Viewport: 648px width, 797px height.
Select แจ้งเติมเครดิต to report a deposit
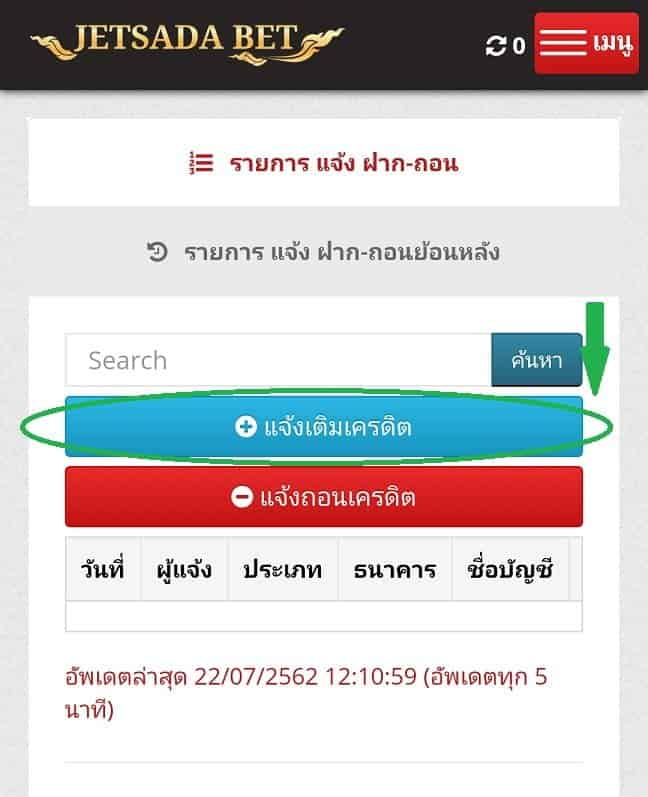pyautogui.click(x=324, y=427)
